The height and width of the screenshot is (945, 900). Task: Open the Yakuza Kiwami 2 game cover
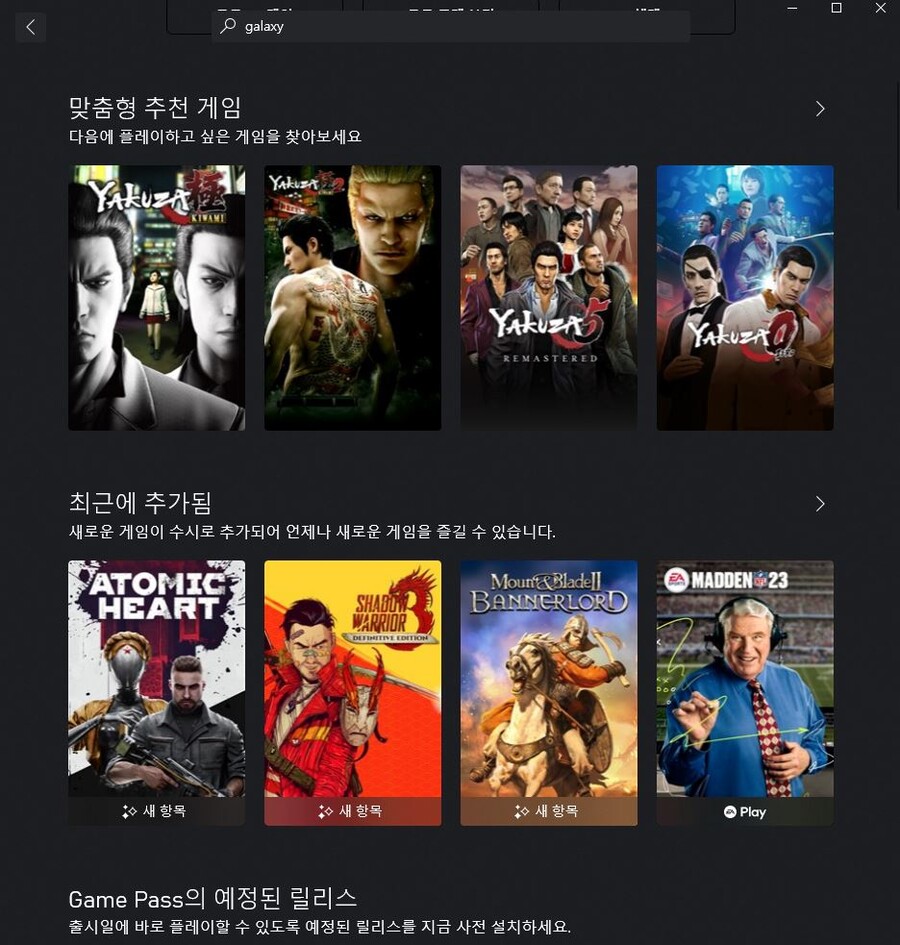(x=352, y=297)
